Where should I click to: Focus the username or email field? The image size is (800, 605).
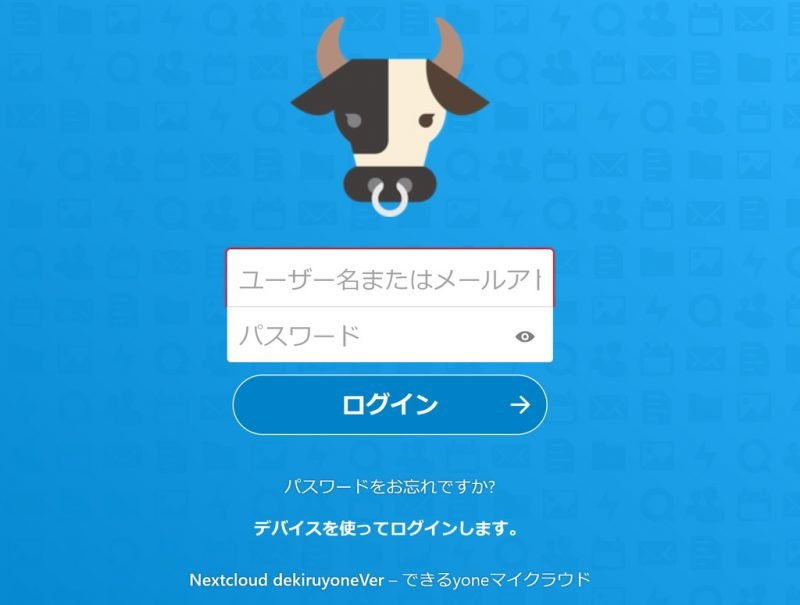[x=389, y=278]
